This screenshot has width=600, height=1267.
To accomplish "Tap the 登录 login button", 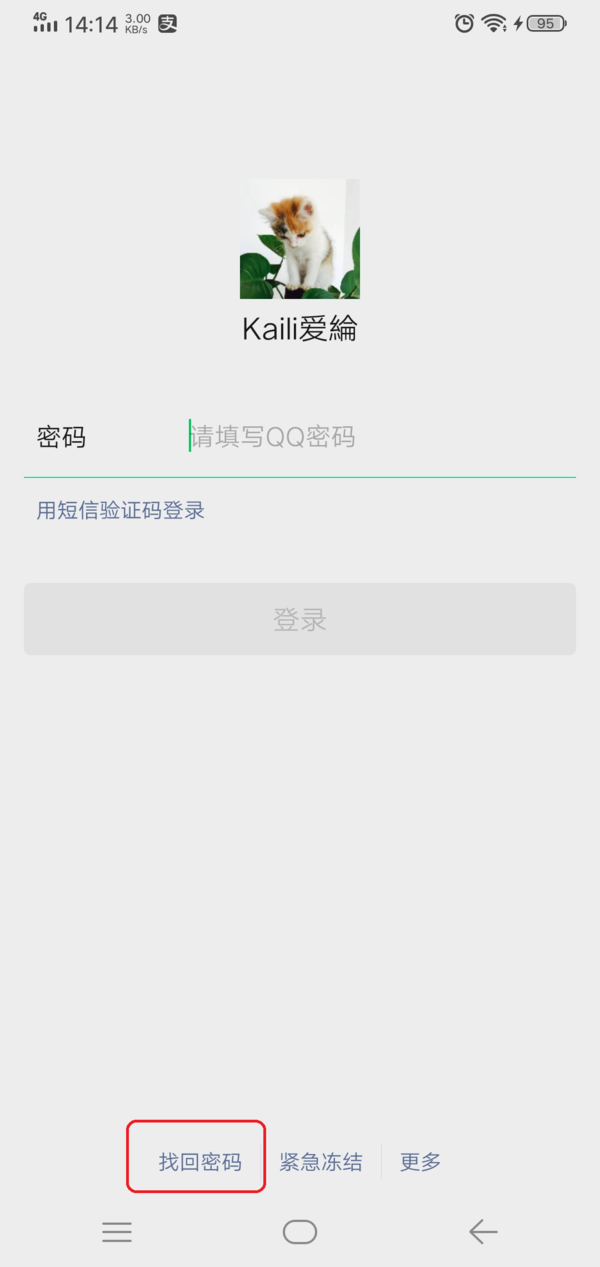I will 300,619.
